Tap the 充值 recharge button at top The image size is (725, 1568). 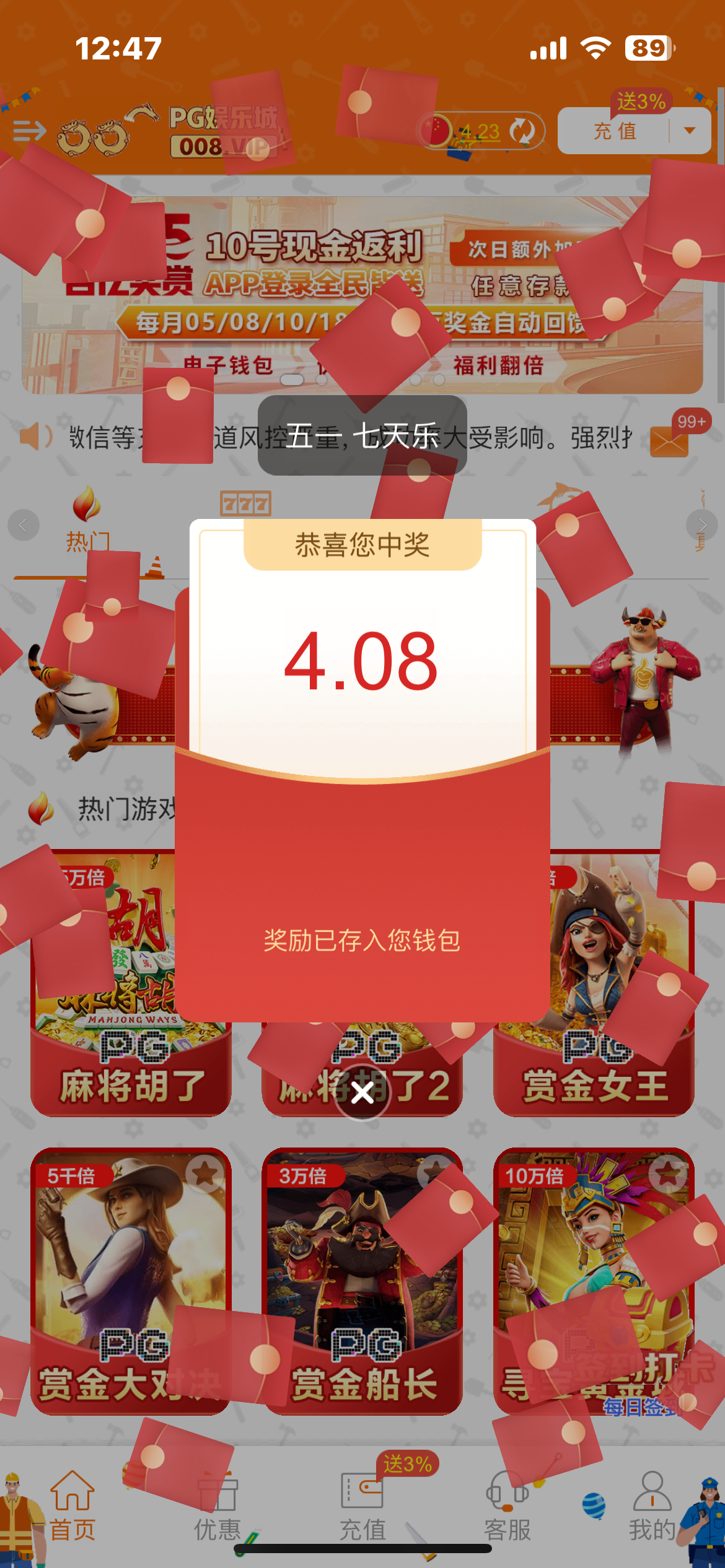[614, 131]
